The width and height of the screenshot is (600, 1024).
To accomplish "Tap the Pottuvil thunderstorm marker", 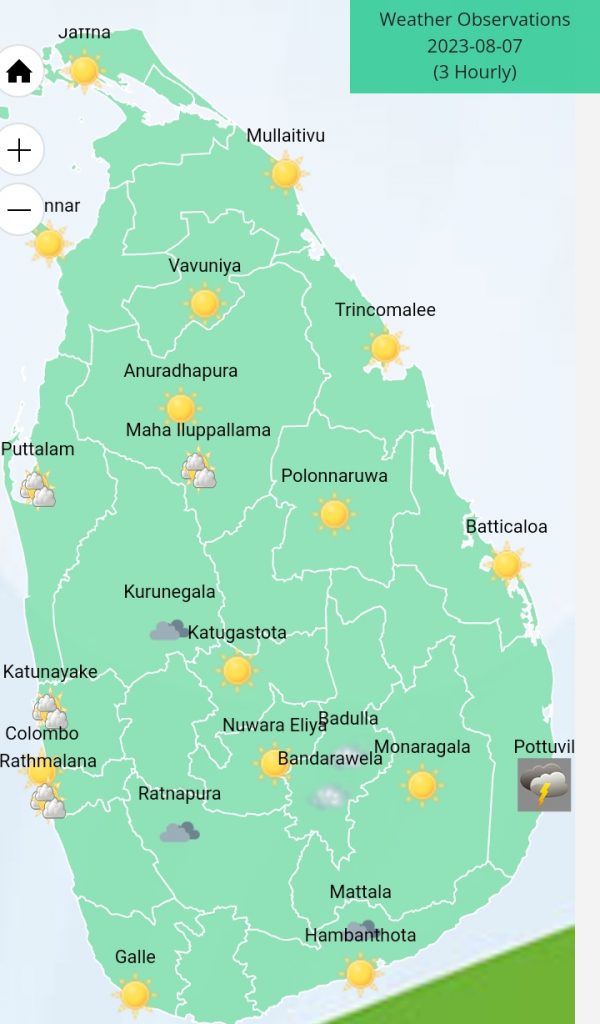I will tap(544, 784).
